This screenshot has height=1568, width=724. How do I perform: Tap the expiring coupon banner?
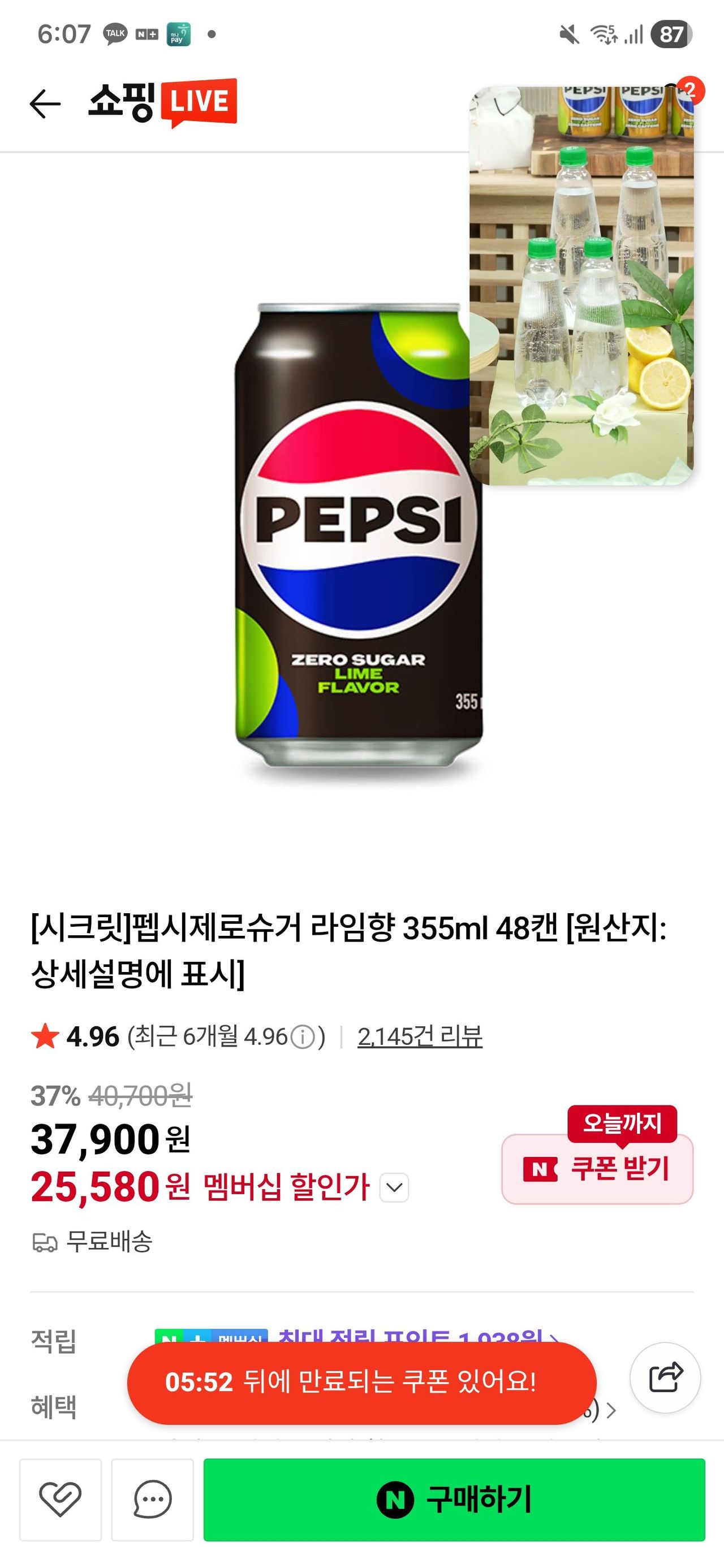tap(361, 1383)
